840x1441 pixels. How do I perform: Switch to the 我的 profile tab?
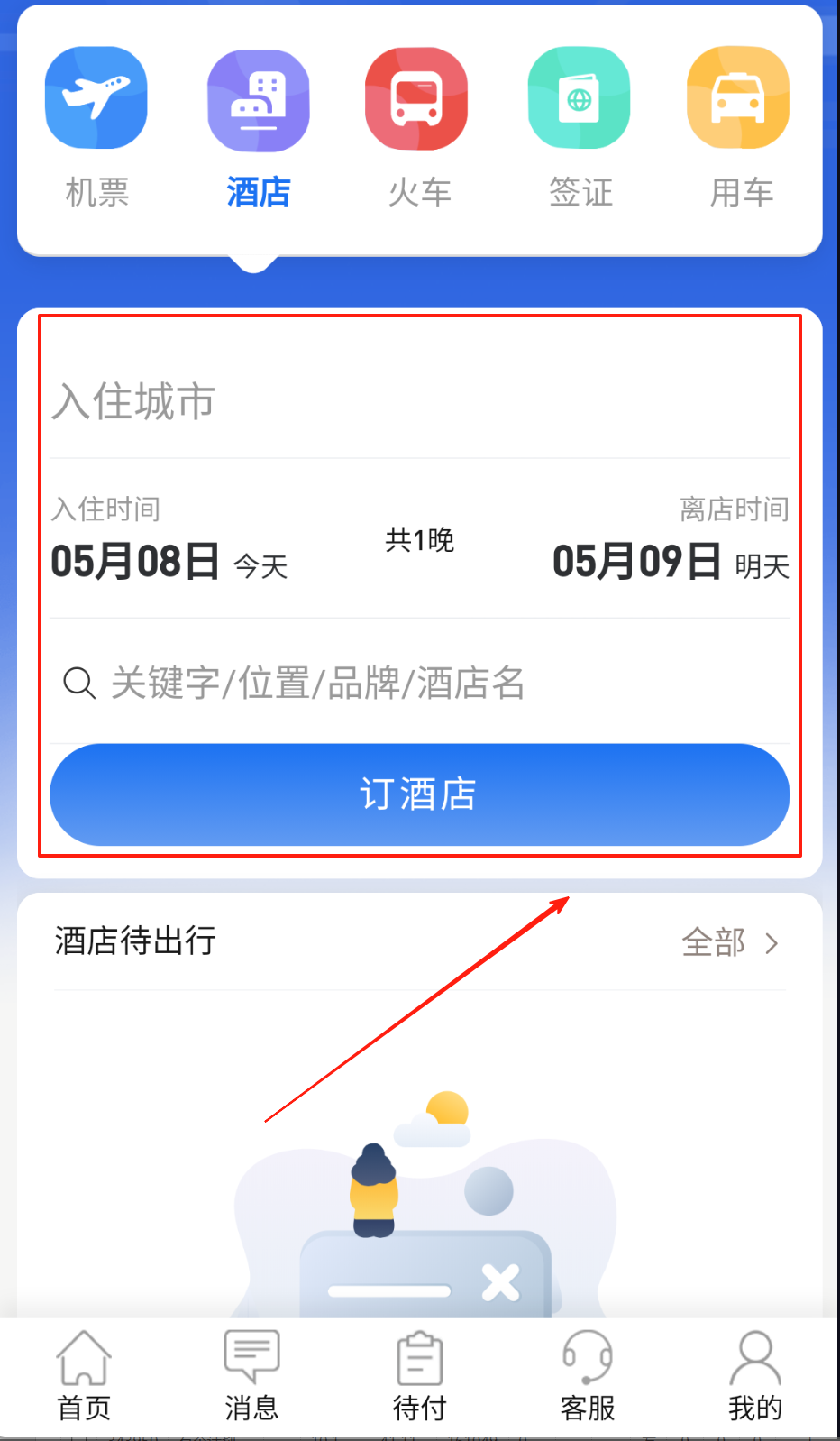(754, 1375)
